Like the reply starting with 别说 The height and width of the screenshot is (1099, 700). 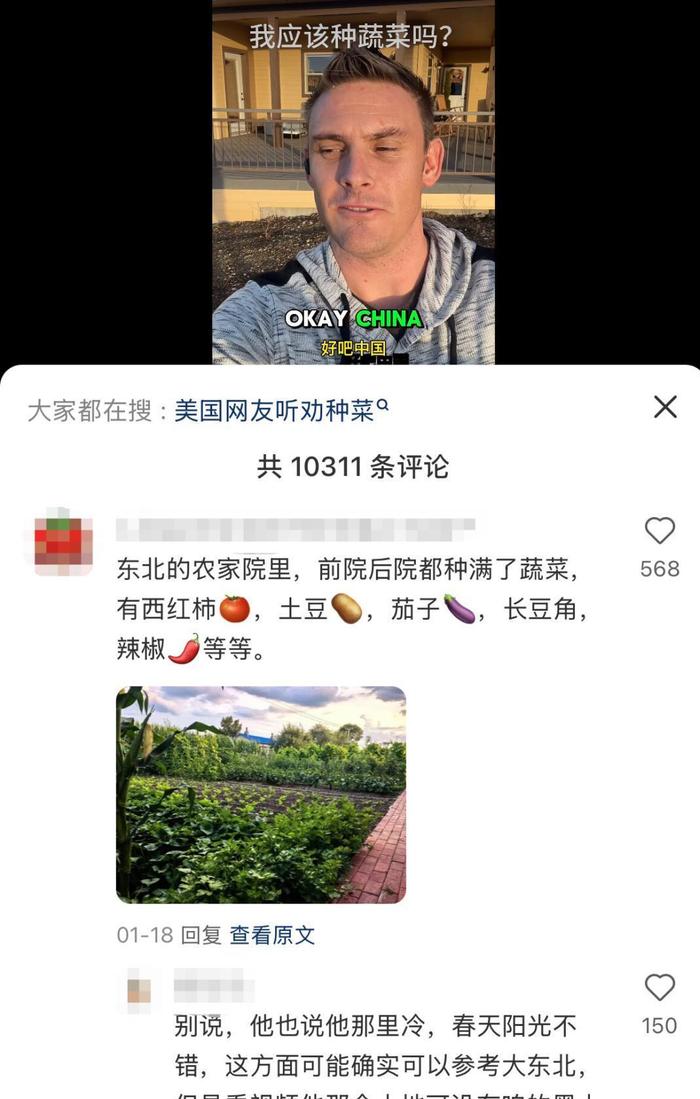[x=659, y=988]
